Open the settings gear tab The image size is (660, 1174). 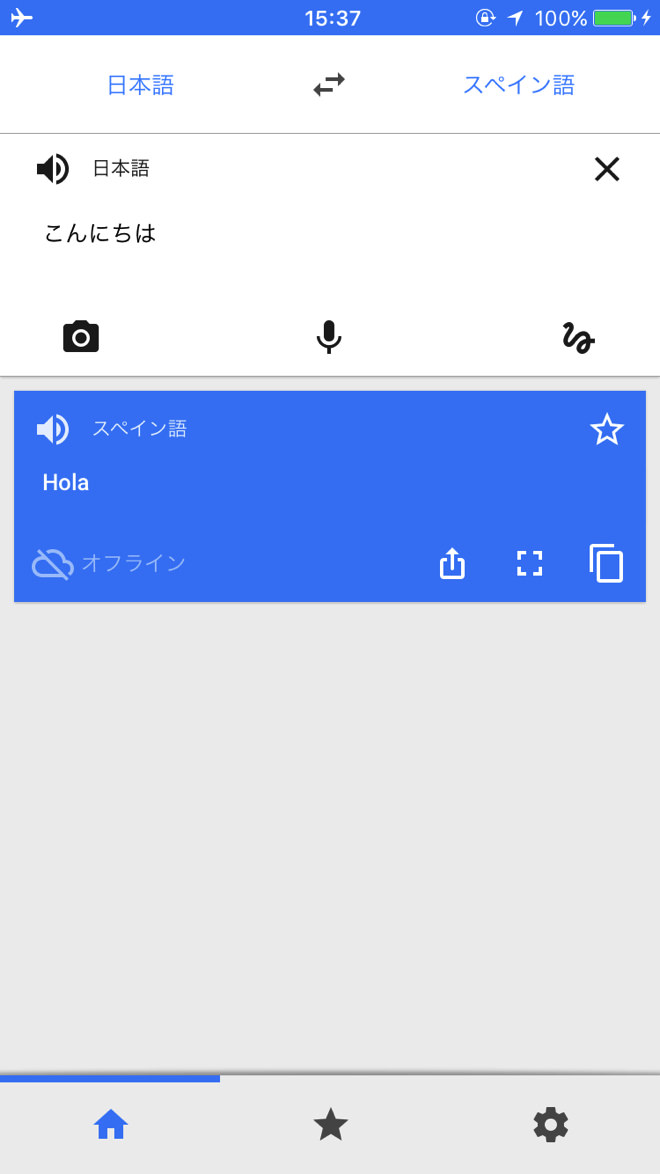click(x=550, y=1126)
